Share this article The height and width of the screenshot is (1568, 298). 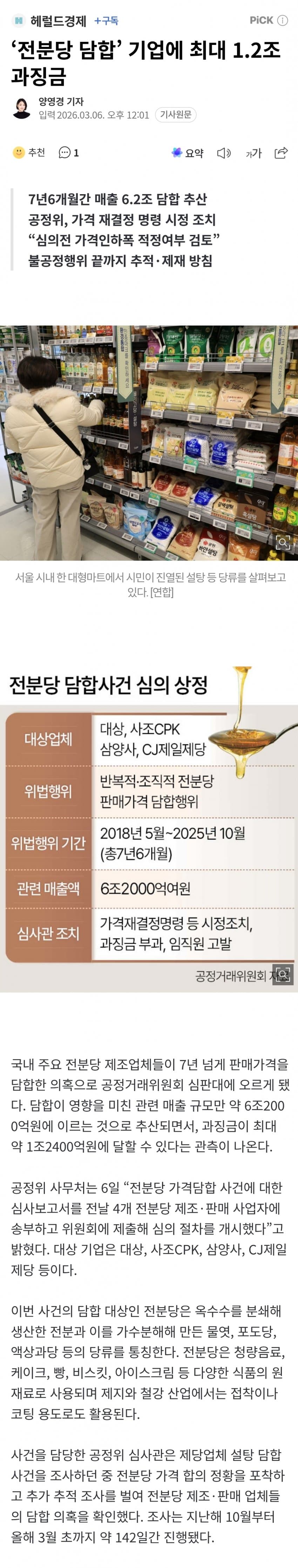click(x=281, y=153)
